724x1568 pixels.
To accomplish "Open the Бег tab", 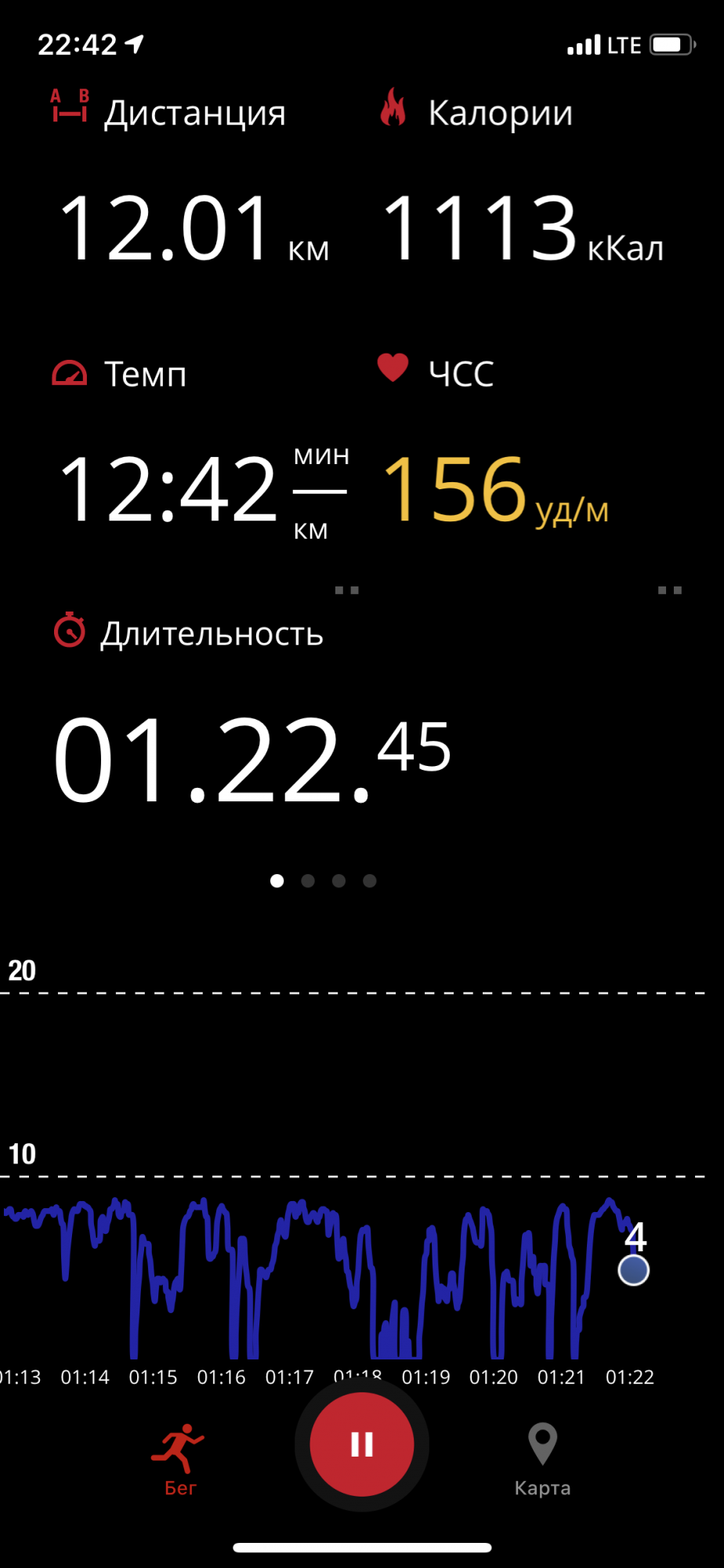I will (179, 1457).
